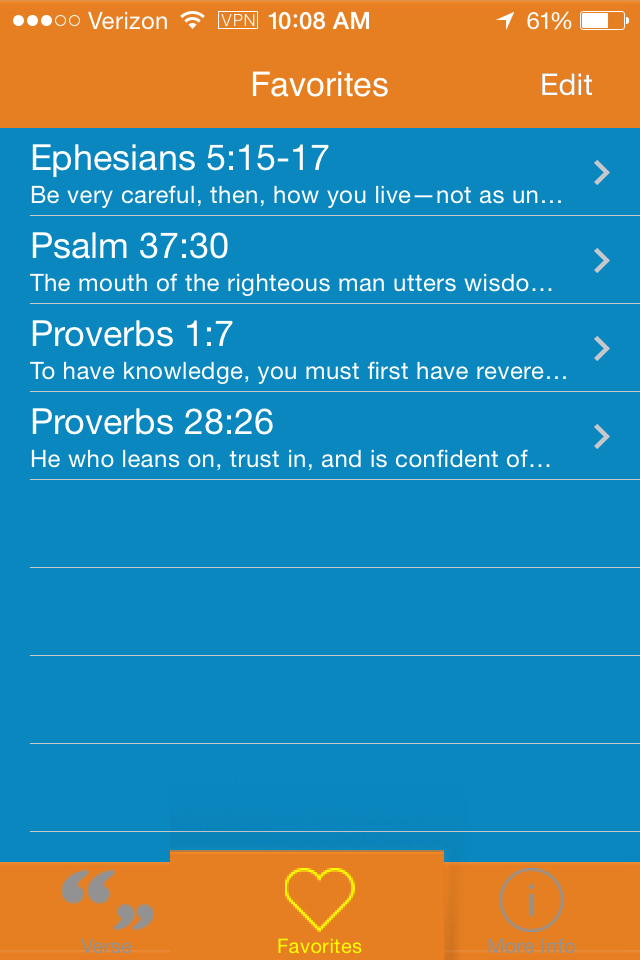Screen dimensions: 640x960
Task: Open the Psalm 37:30 favorite
Action: (300, 261)
